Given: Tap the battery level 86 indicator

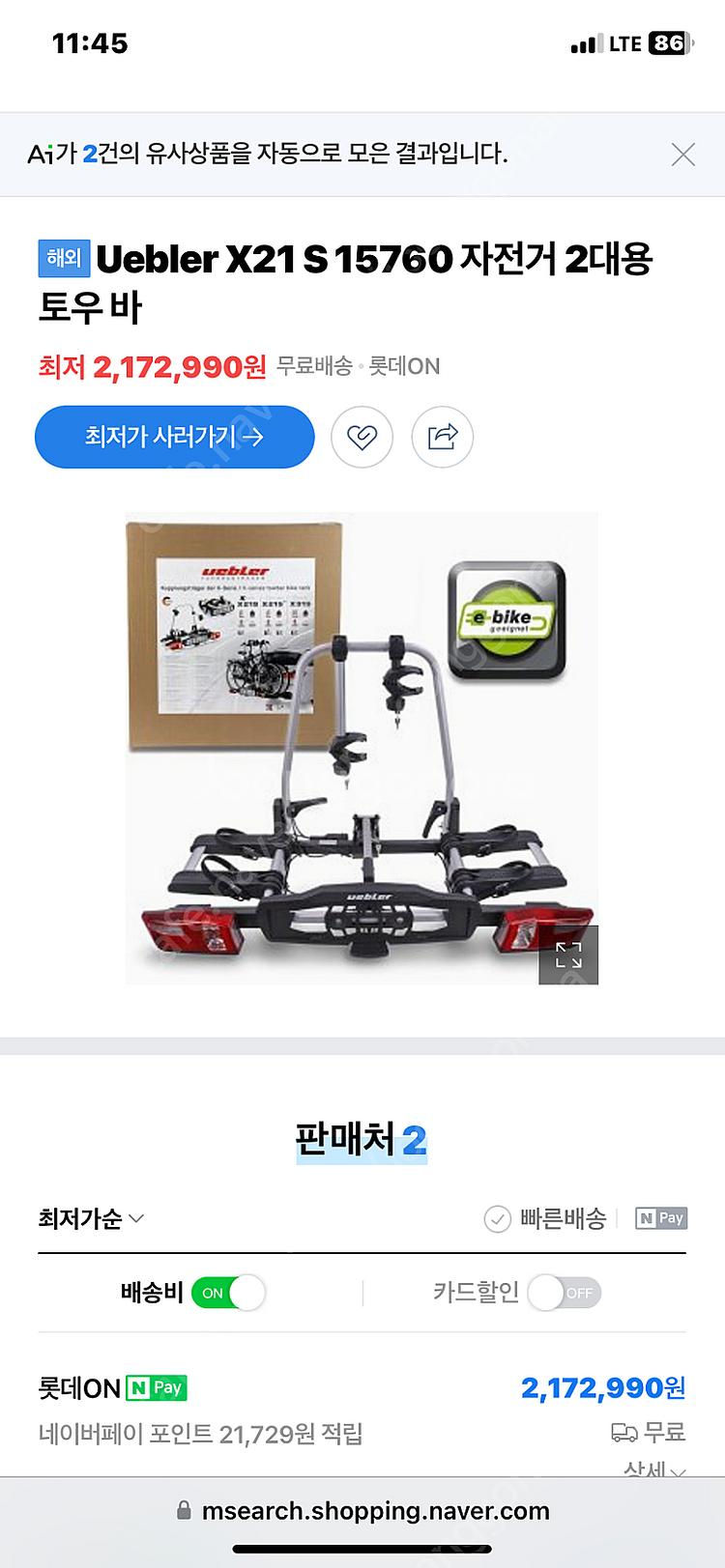Looking at the screenshot, I should click(x=670, y=43).
